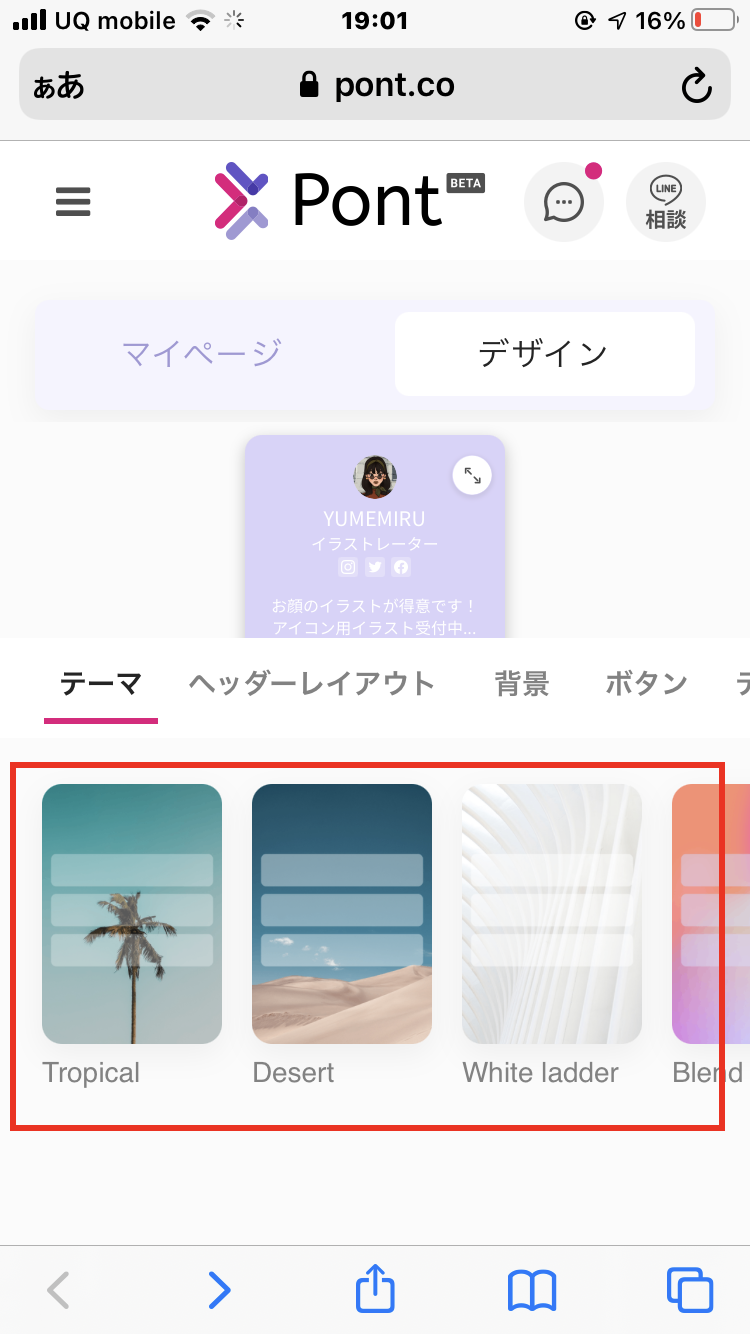The height and width of the screenshot is (1334, 750).
Task: Open the hamburger menu
Action: pos(73,202)
